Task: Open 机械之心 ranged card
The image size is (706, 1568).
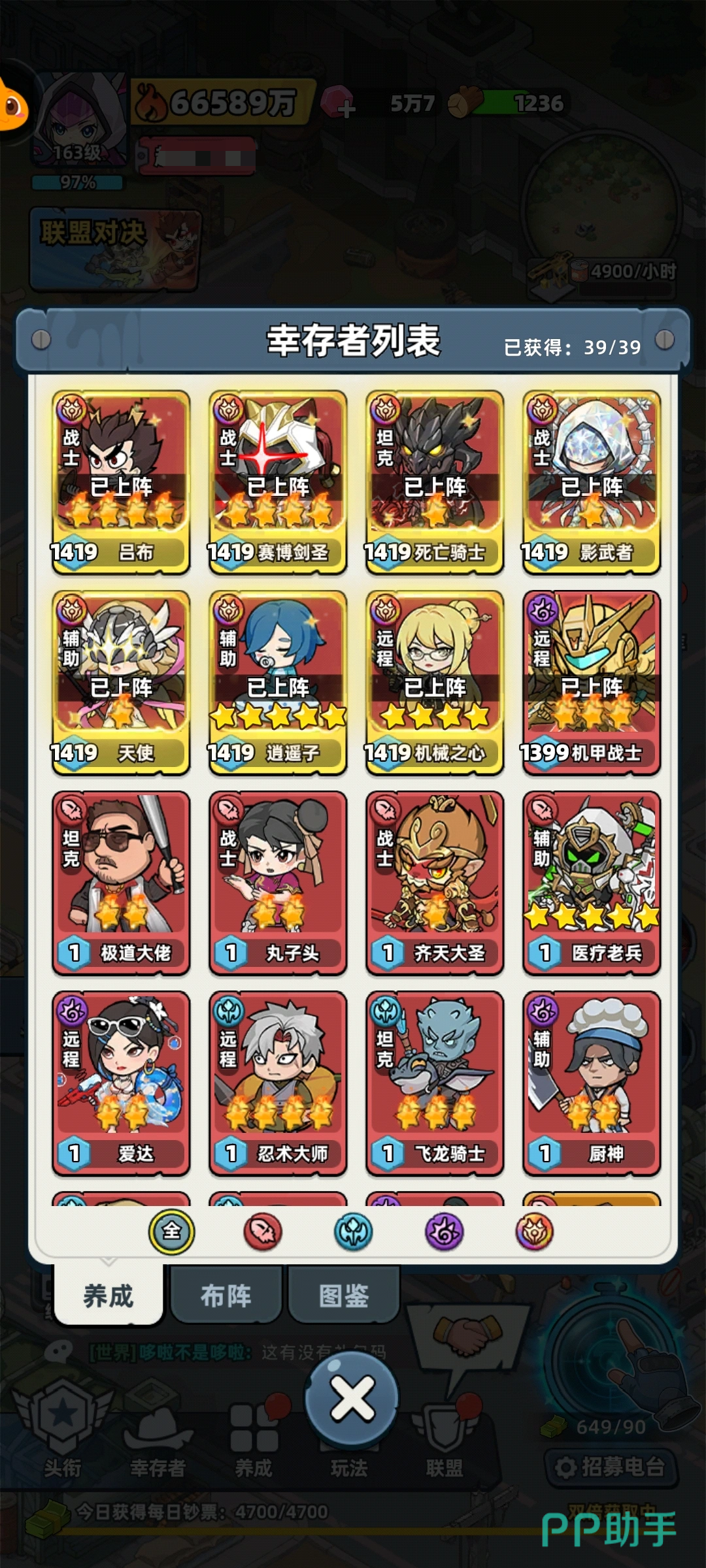Action: click(435, 683)
